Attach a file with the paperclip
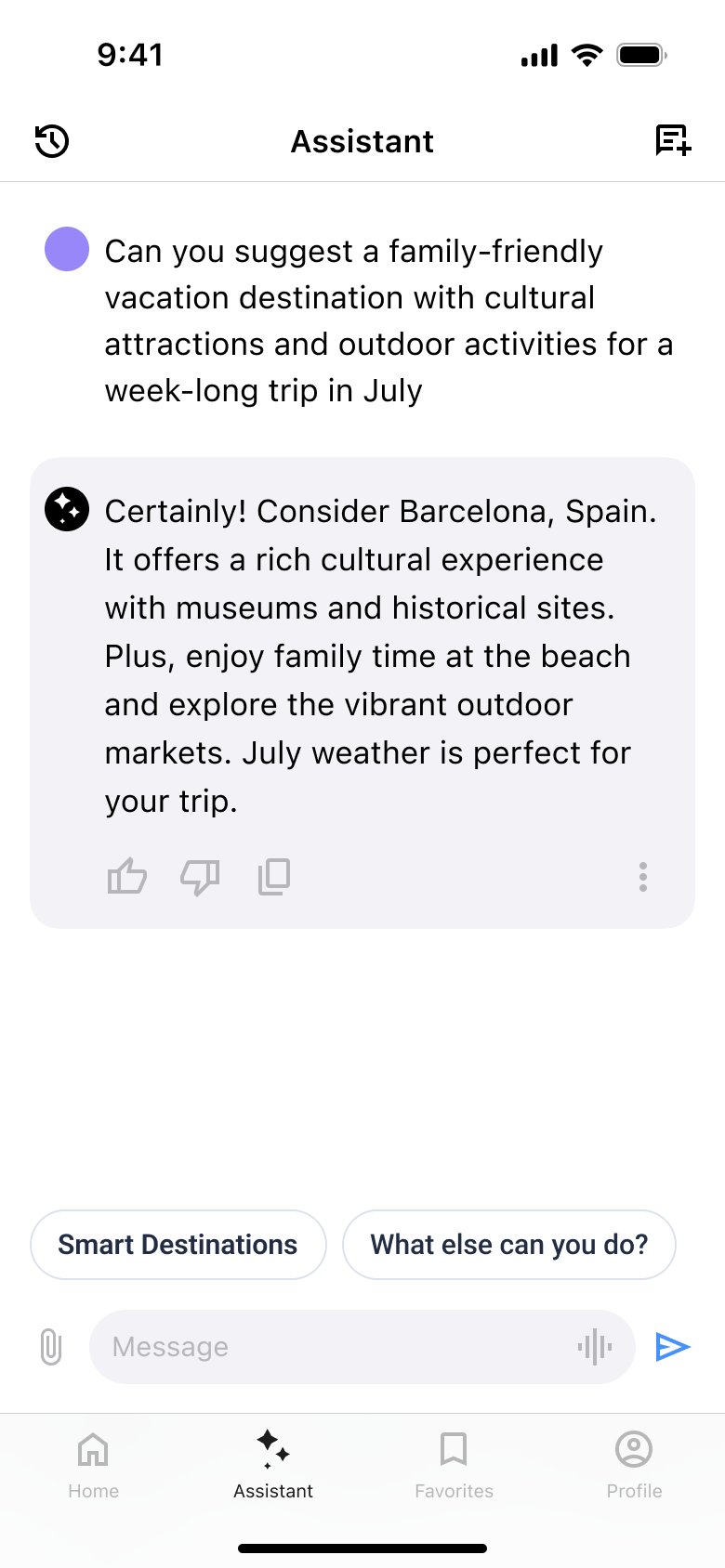This screenshot has height=1568, width=725. (x=51, y=1347)
